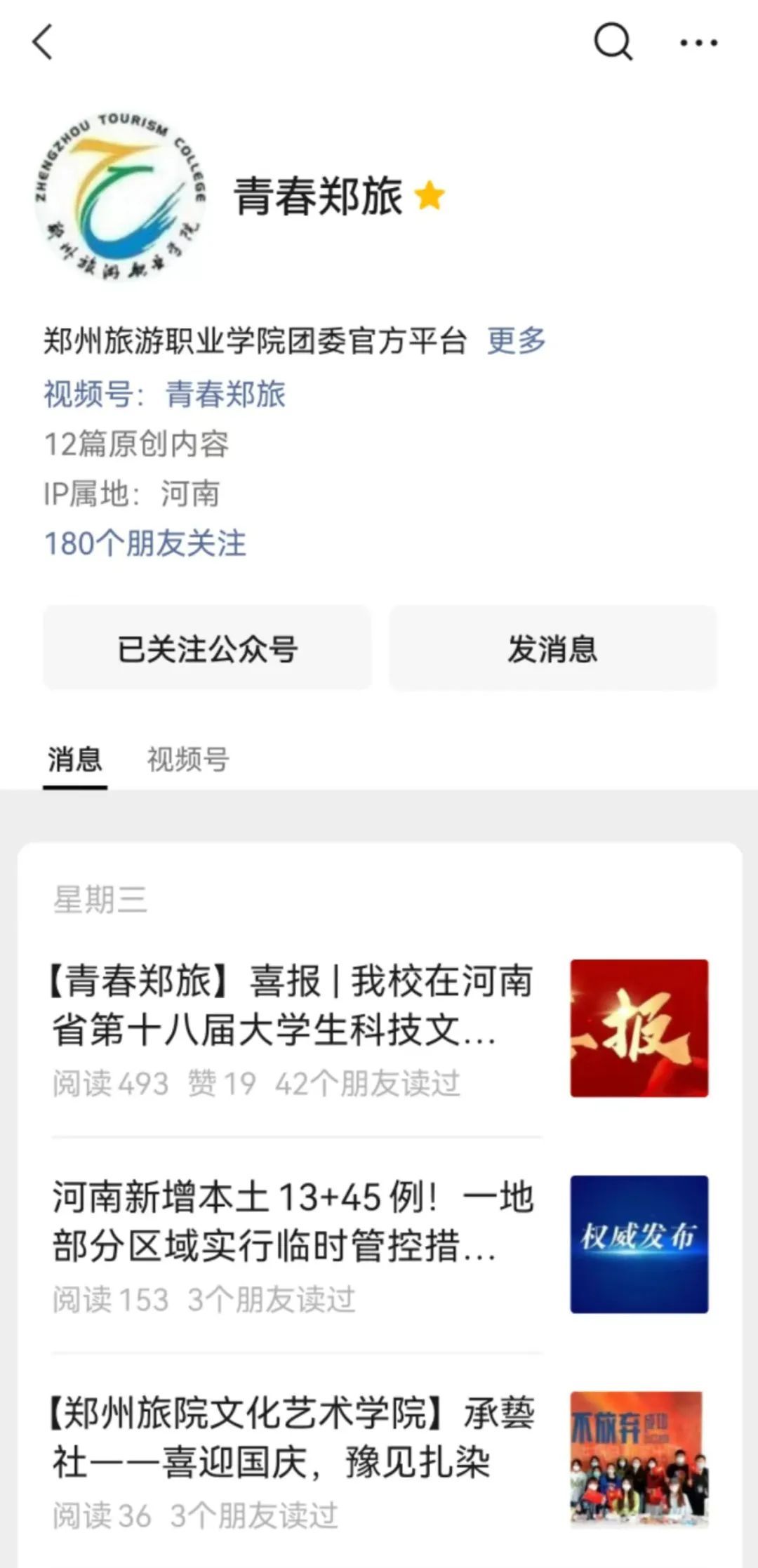Open the three-dot overflow menu
758x1568 pixels.
tap(698, 43)
